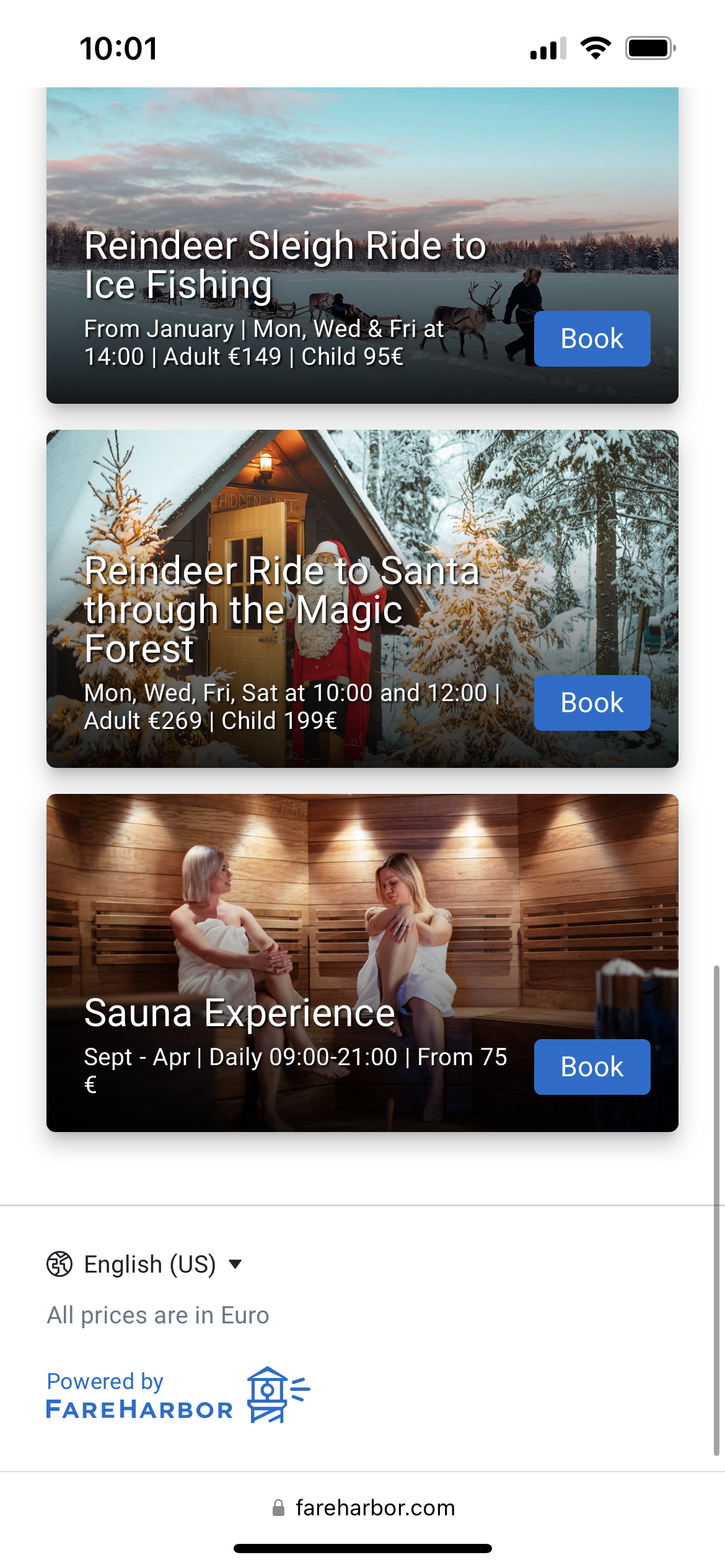Book the Reindeer Sleigh Ride to Ice Fishing
Viewport: 725px width, 1568px height.
592,339
